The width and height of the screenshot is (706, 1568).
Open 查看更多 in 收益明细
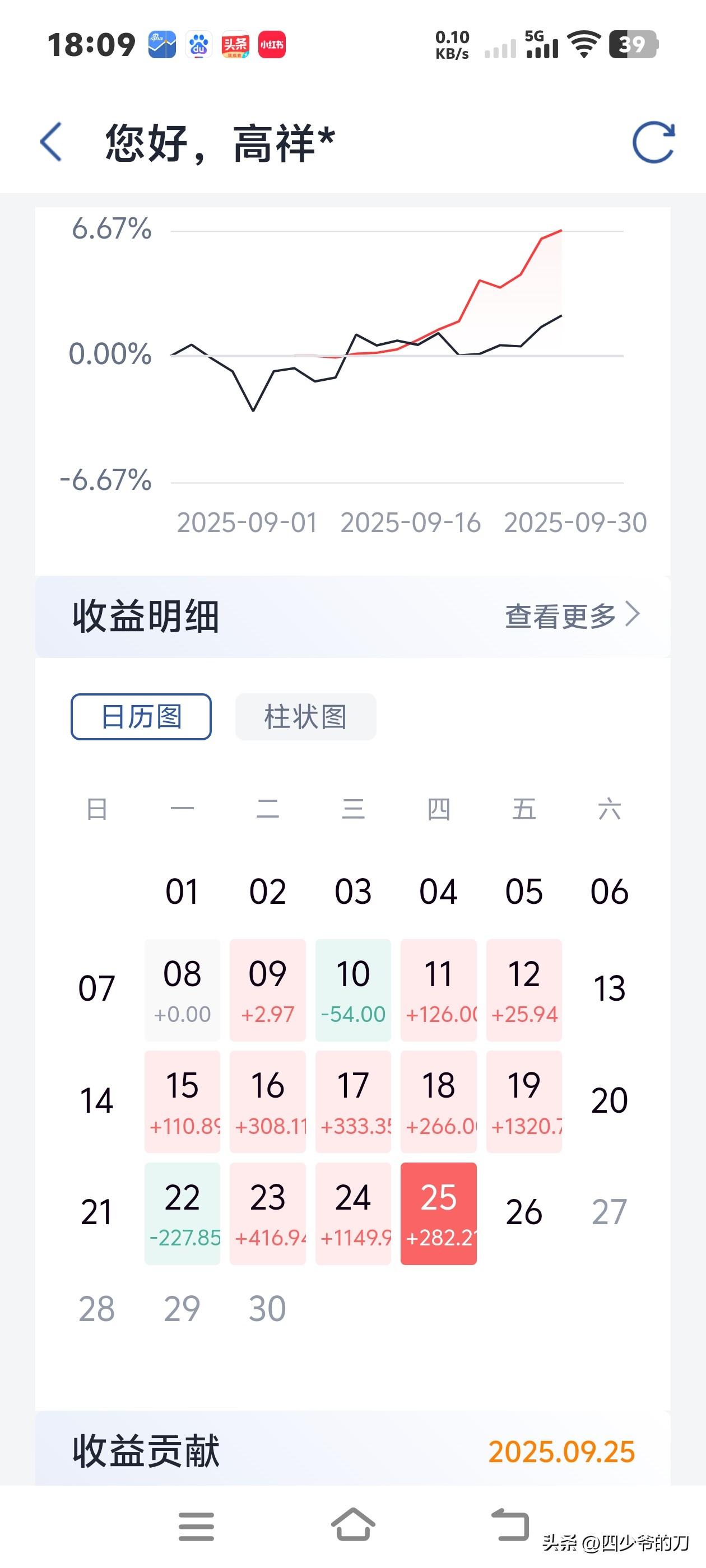tap(572, 615)
